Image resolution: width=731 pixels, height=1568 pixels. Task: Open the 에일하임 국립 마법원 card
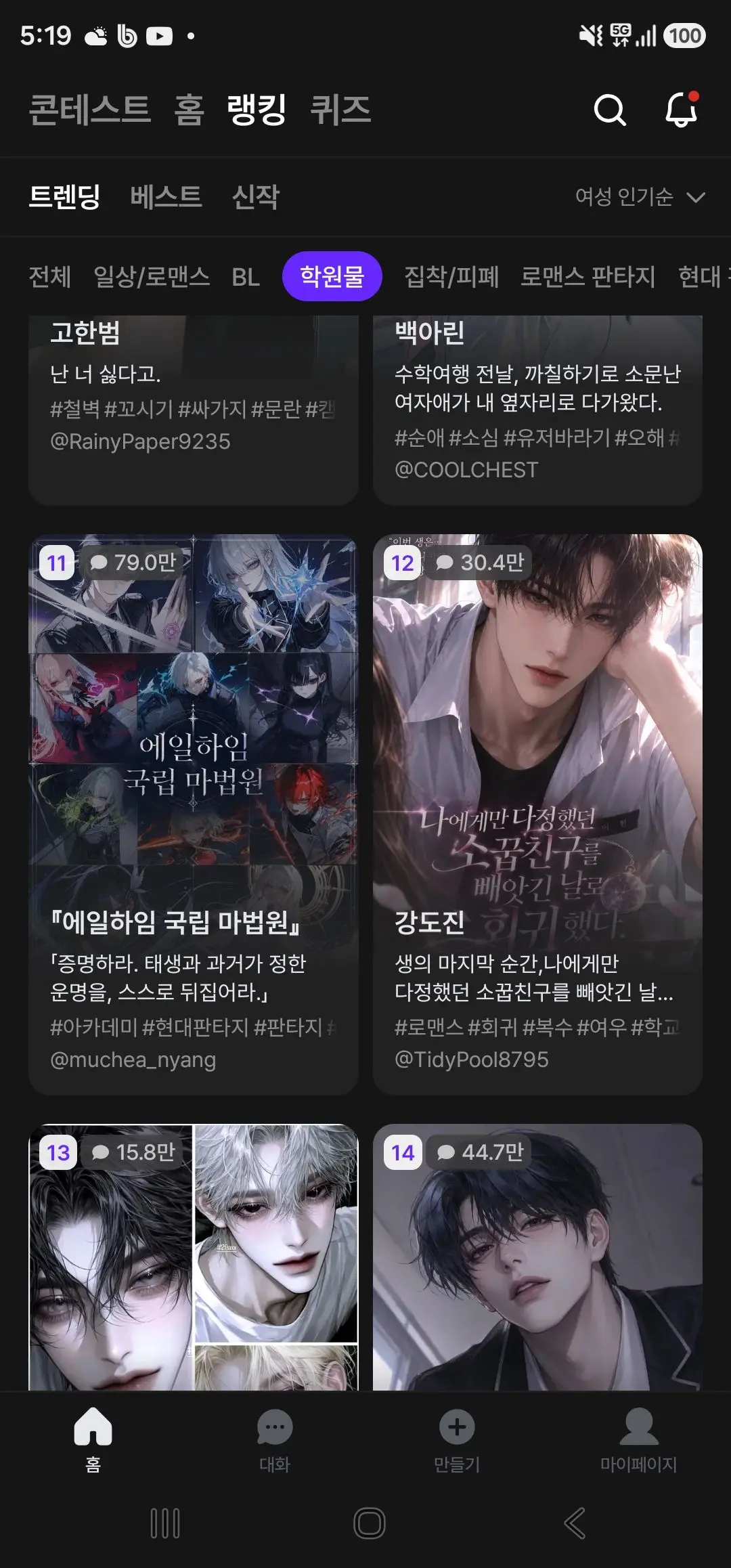pos(194,814)
